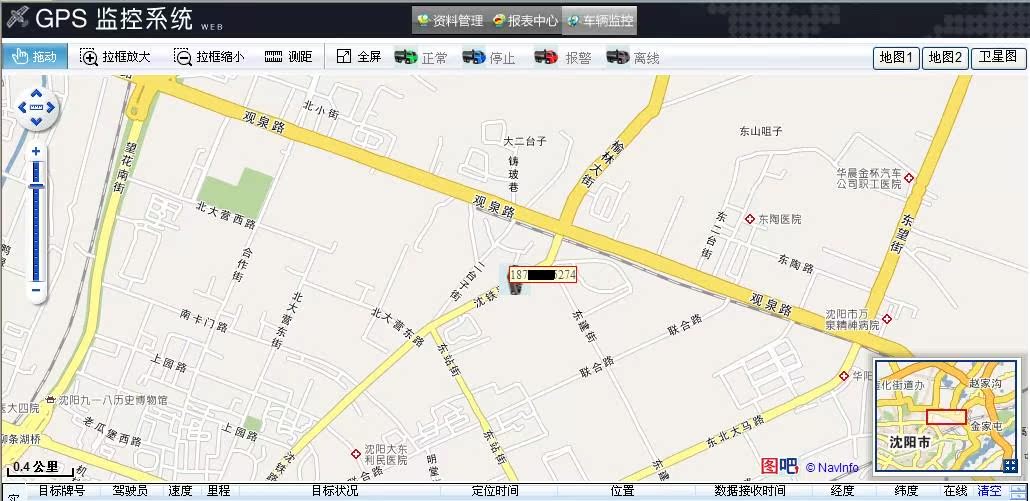Choose the 拉框放大 zoom-in tool

(x=116, y=57)
